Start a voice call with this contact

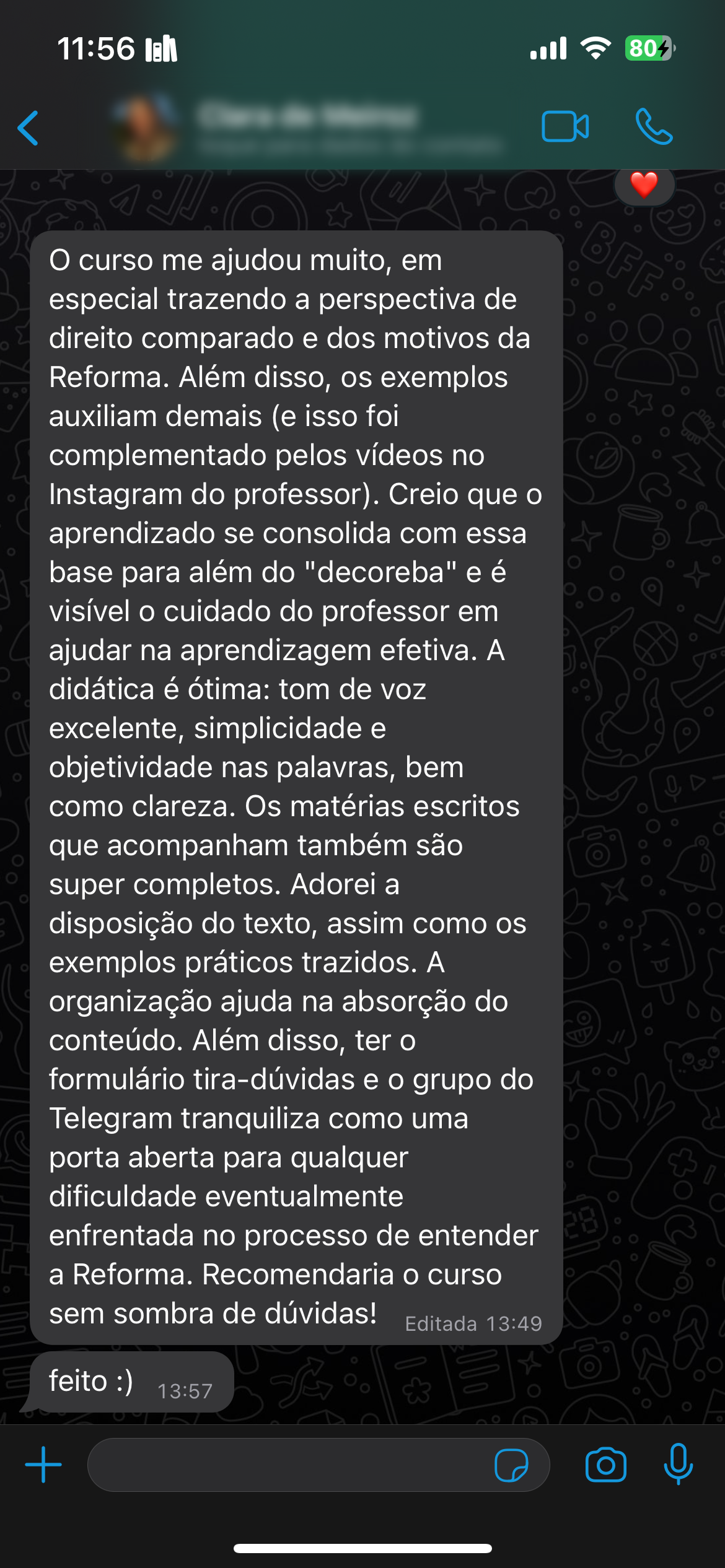654,127
